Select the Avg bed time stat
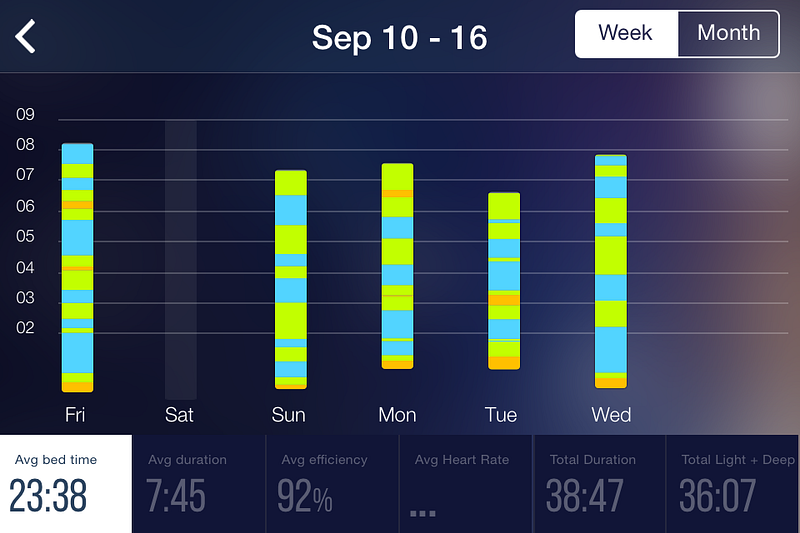Screen dimensions: 800x533 66,484
